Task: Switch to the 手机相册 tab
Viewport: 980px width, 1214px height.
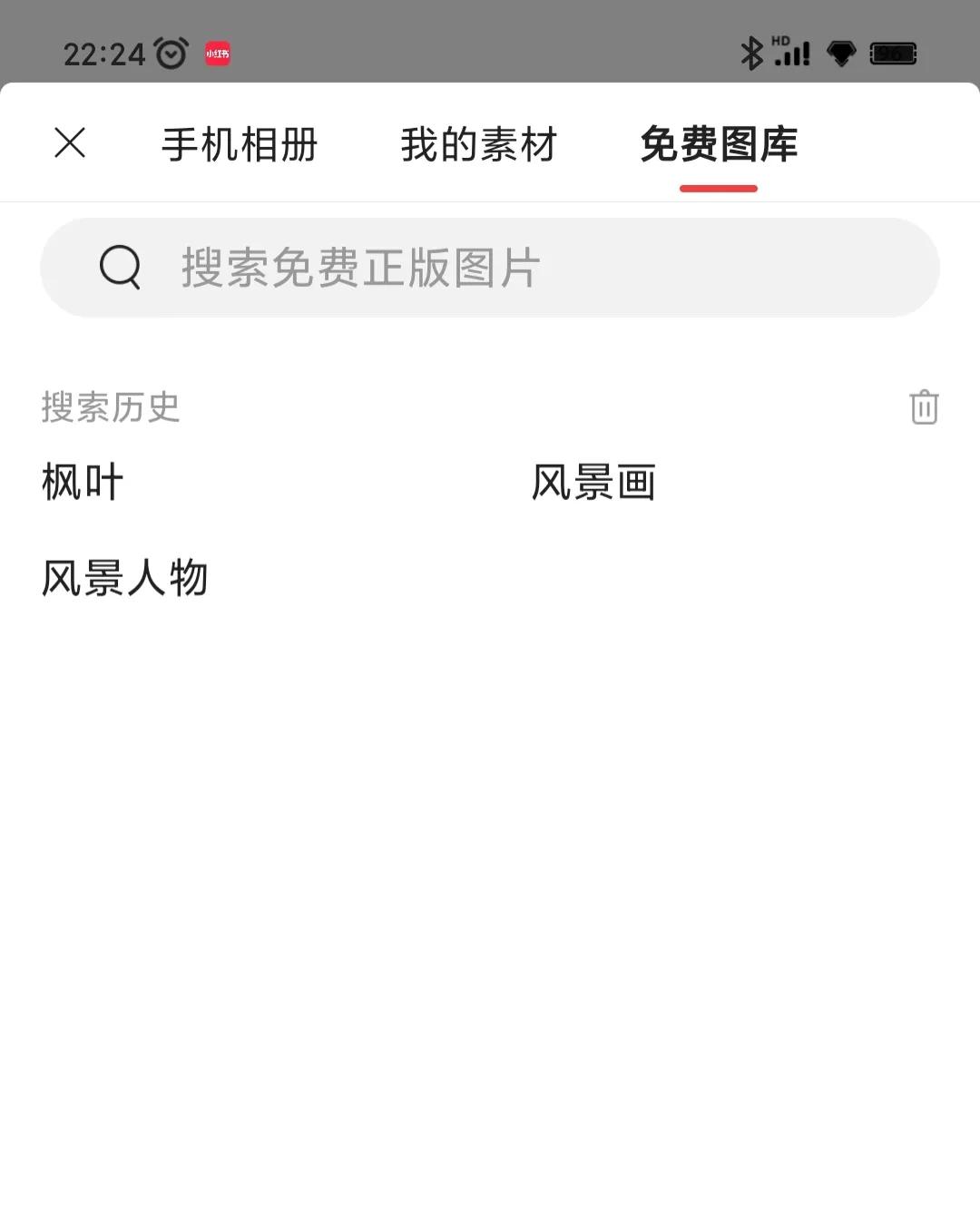Action: [238, 145]
